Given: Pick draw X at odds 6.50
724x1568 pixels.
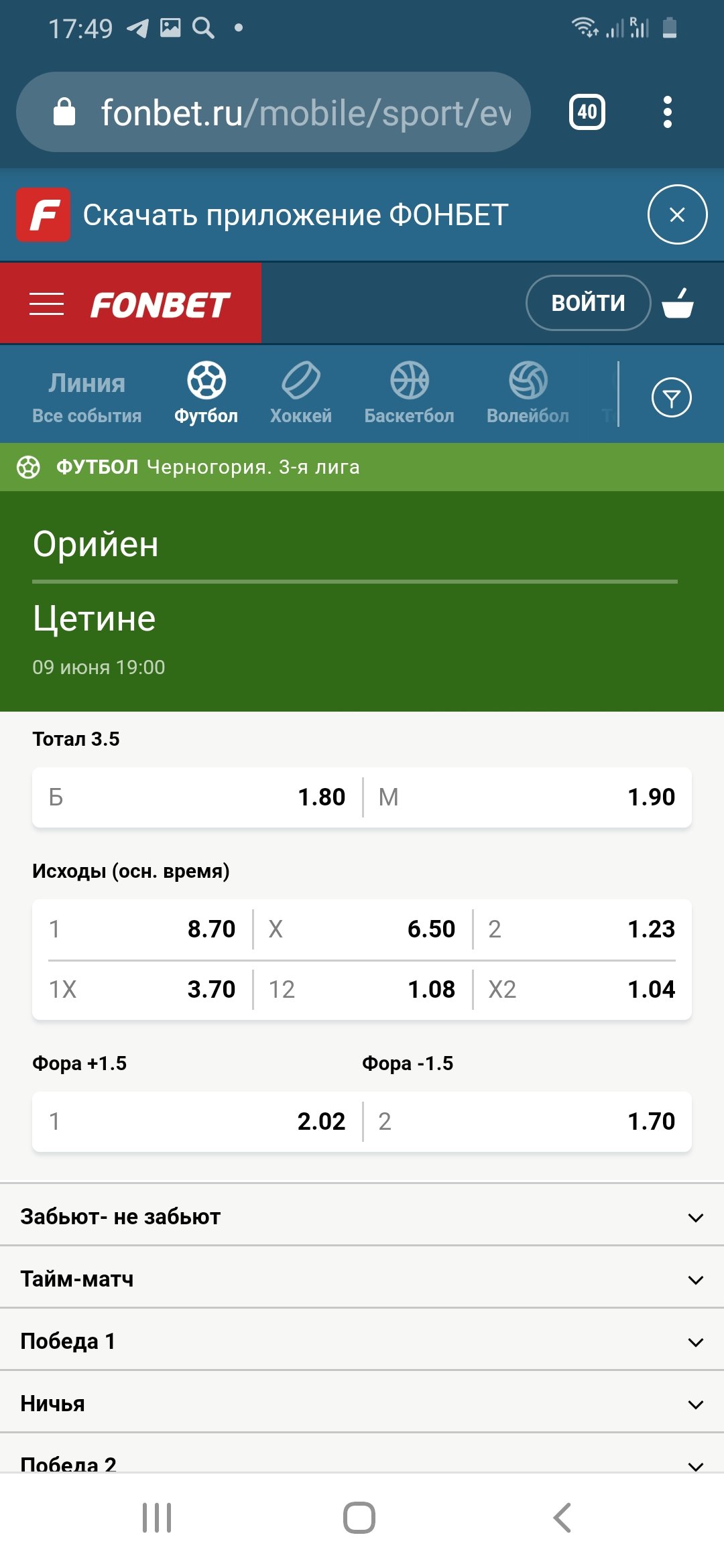Looking at the screenshot, I should click(x=362, y=929).
